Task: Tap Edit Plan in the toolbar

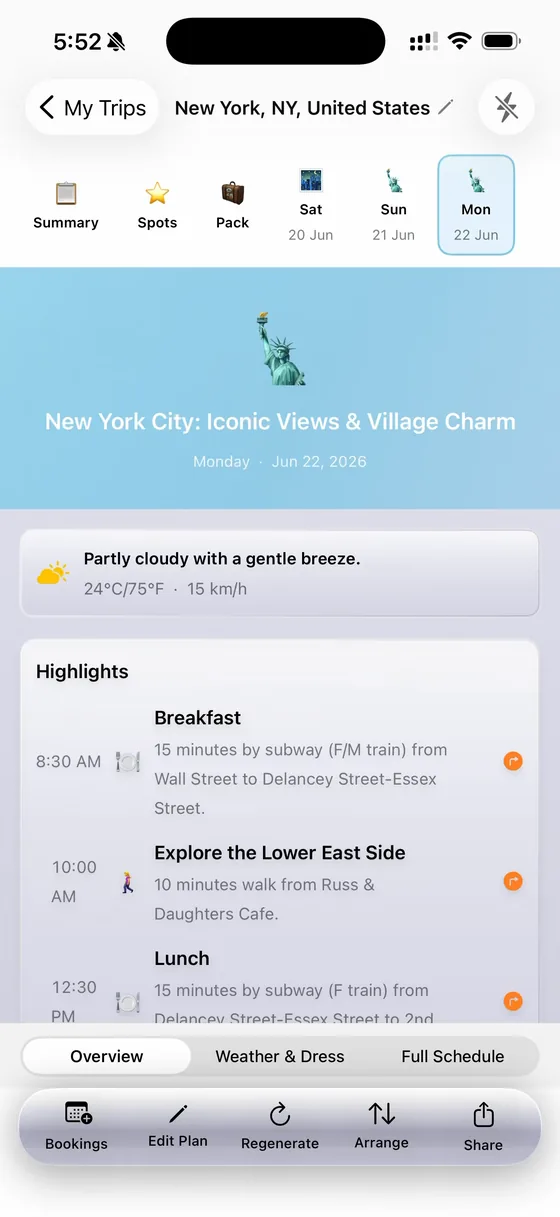Action: 178,1126
